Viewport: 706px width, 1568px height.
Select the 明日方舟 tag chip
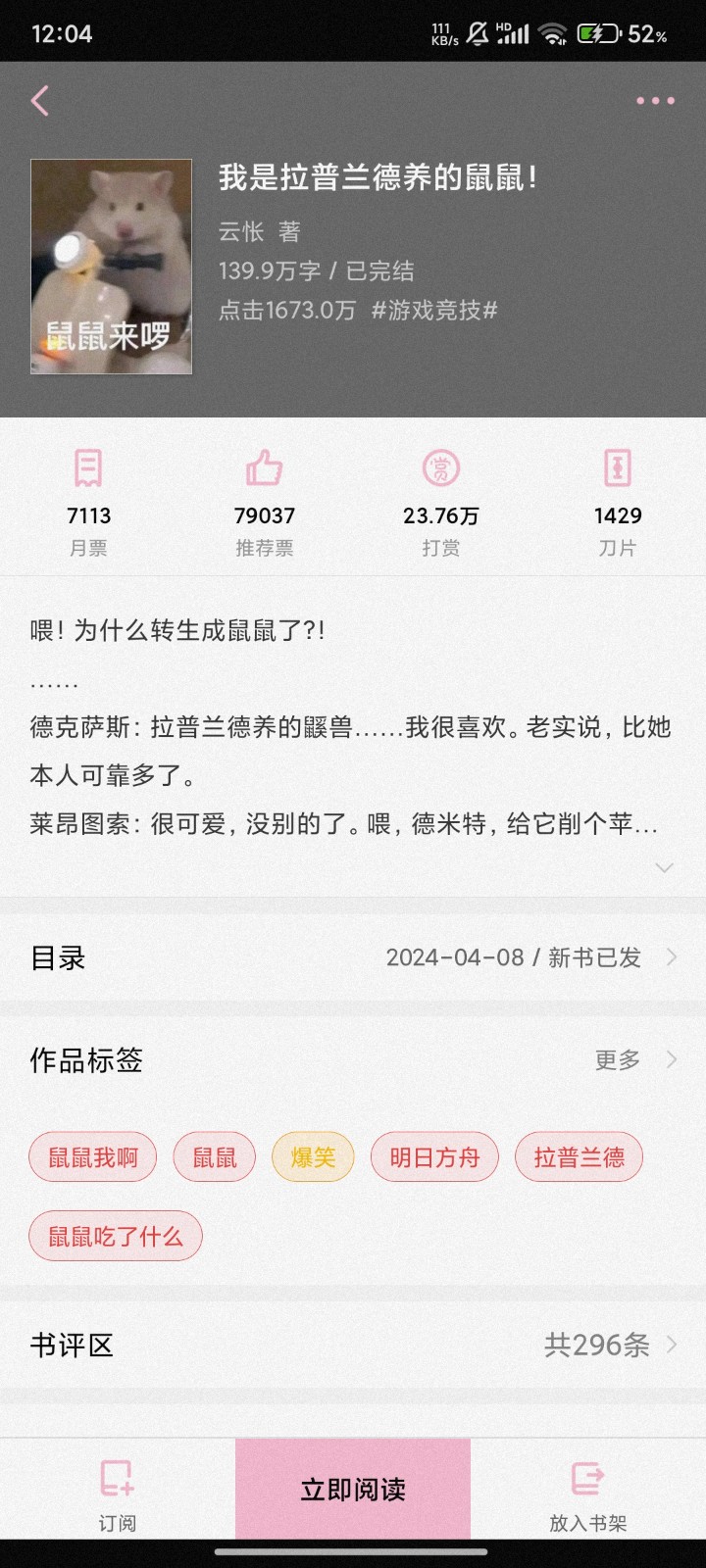[434, 1157]
